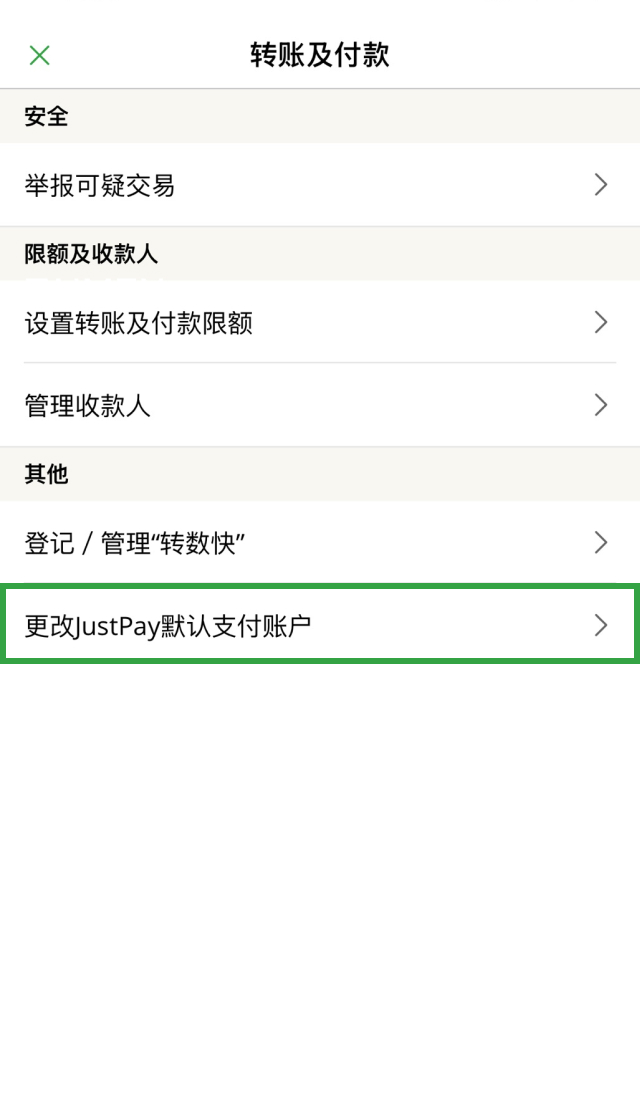Close the 转账及付款 screen
Viewport: 640px width, 1100px height.
(40, 55)
